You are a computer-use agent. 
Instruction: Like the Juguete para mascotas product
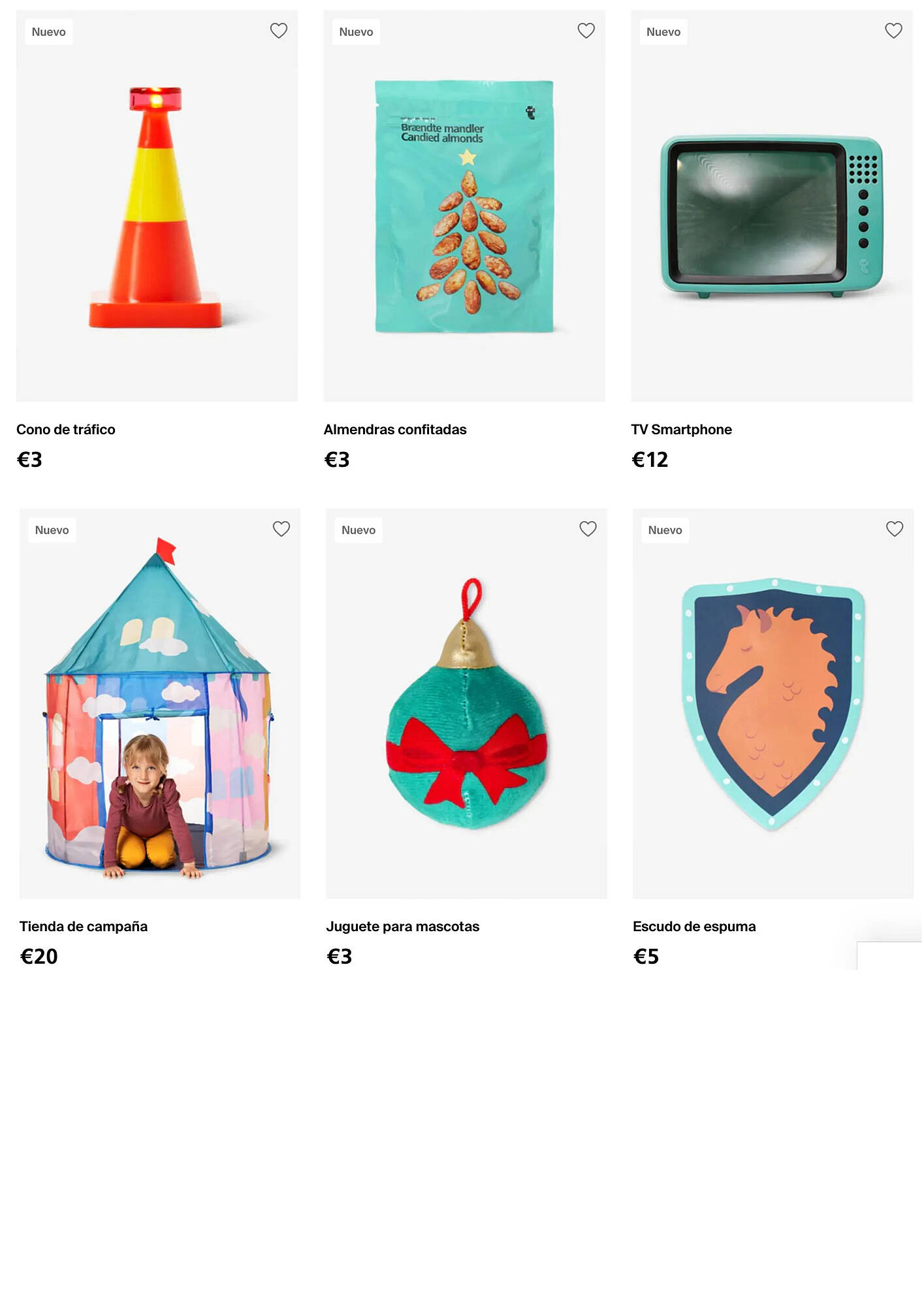point(588,529)
